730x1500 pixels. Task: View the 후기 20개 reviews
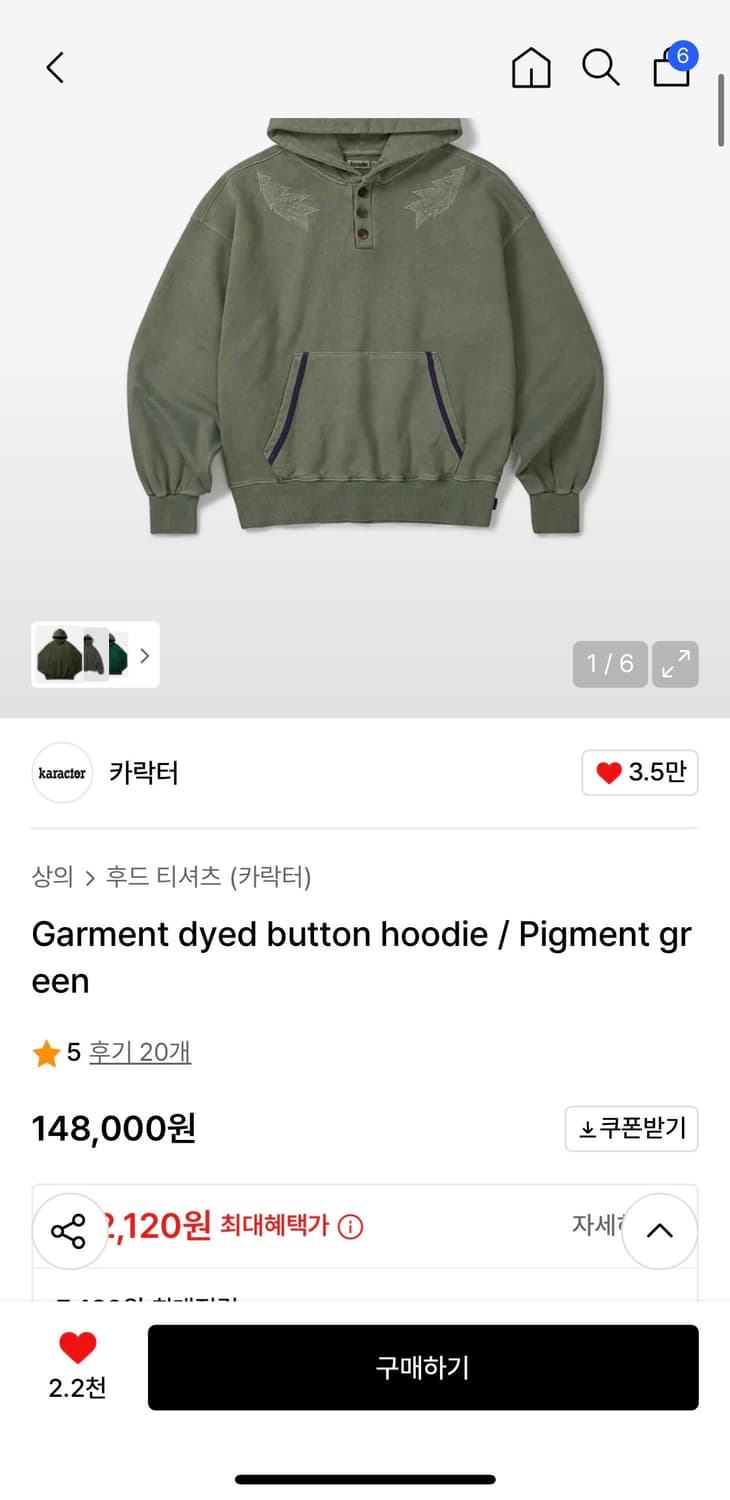(140, 1052)
